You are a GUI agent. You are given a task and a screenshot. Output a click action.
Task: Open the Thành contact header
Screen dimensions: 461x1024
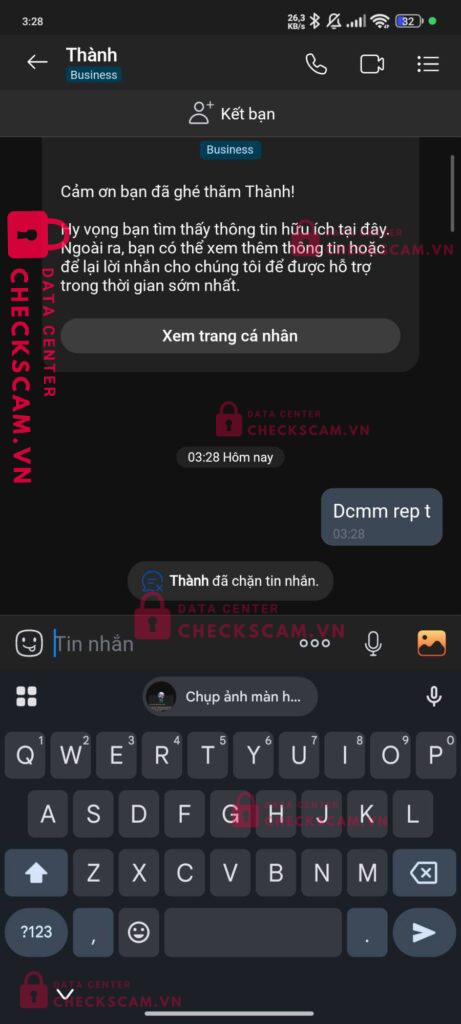click(93, 63)
